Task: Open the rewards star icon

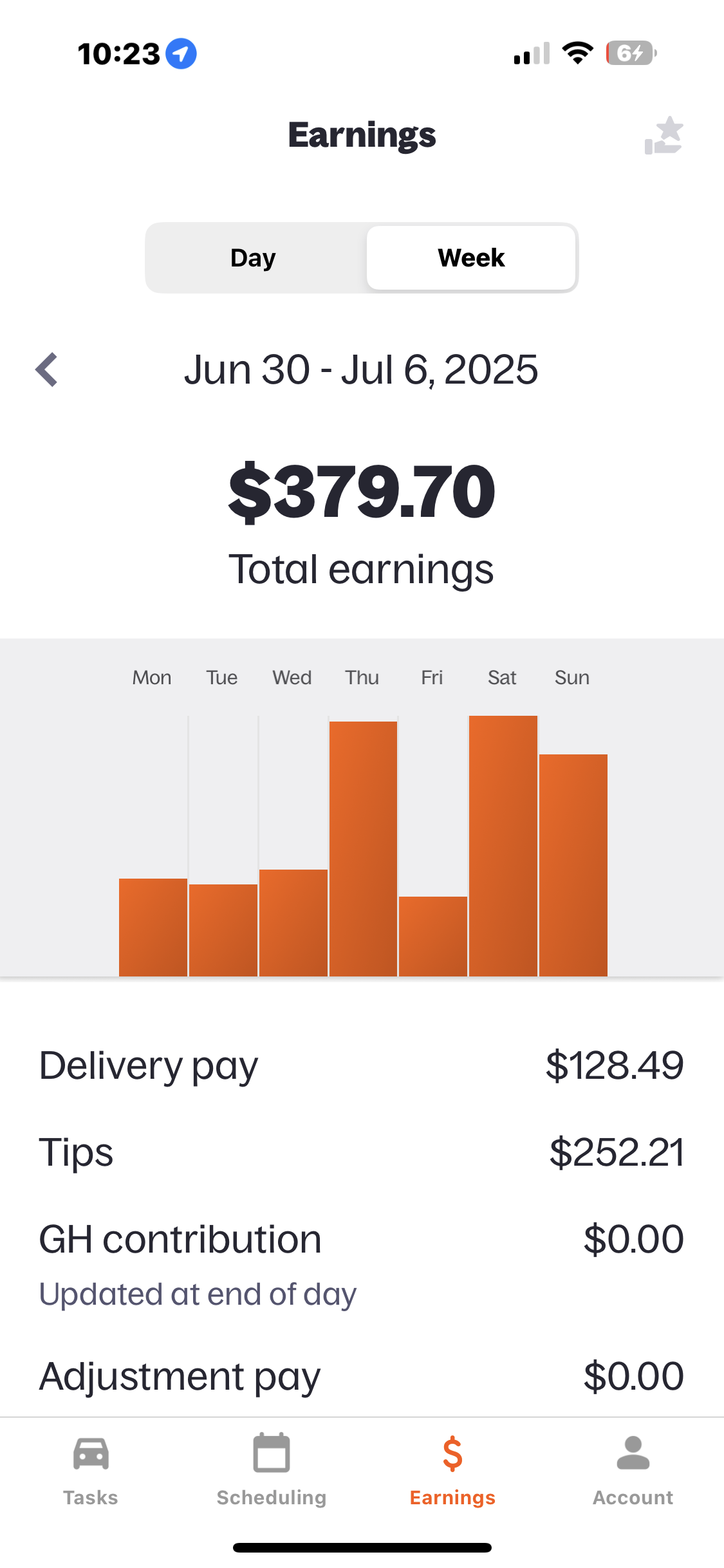Action: (664, 135)
